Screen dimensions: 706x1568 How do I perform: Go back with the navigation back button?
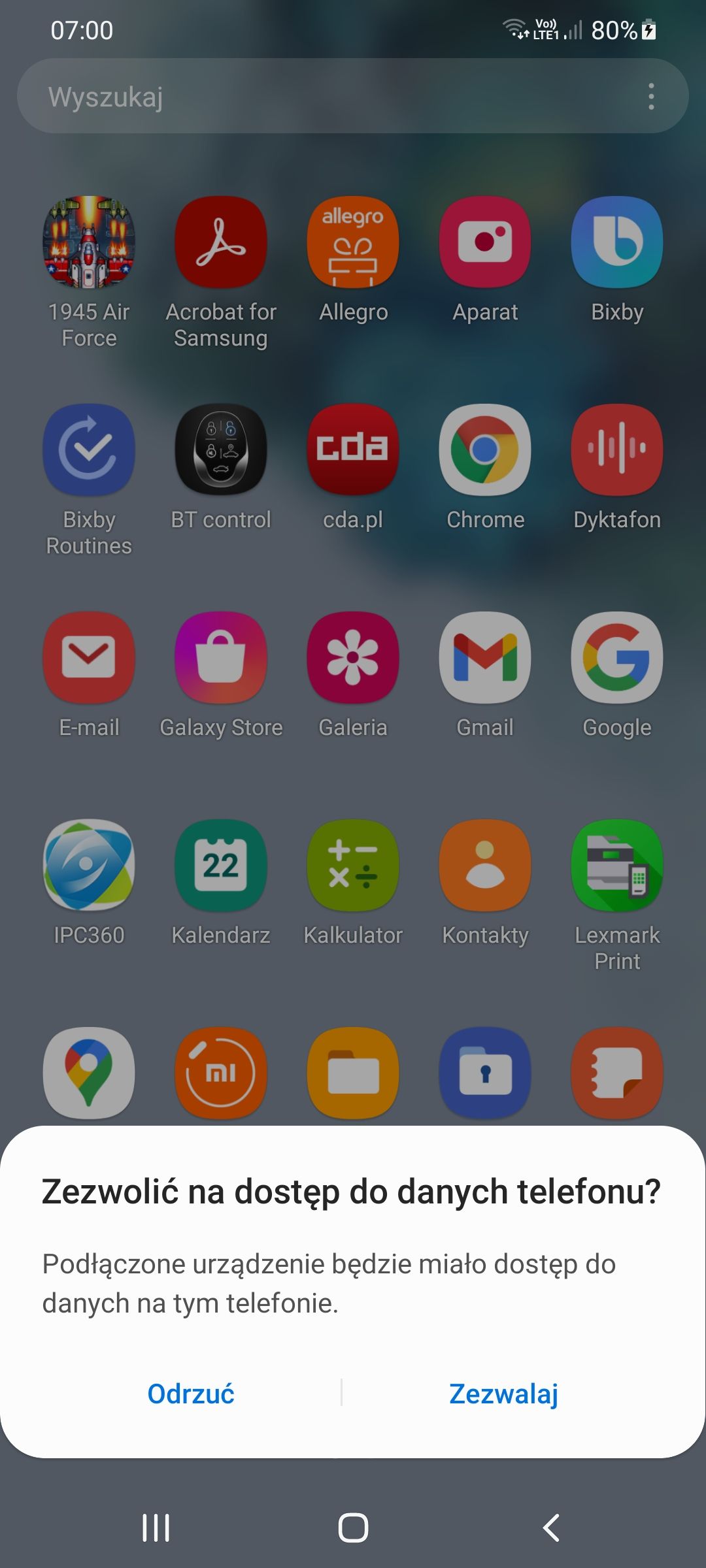(551, 1527)
